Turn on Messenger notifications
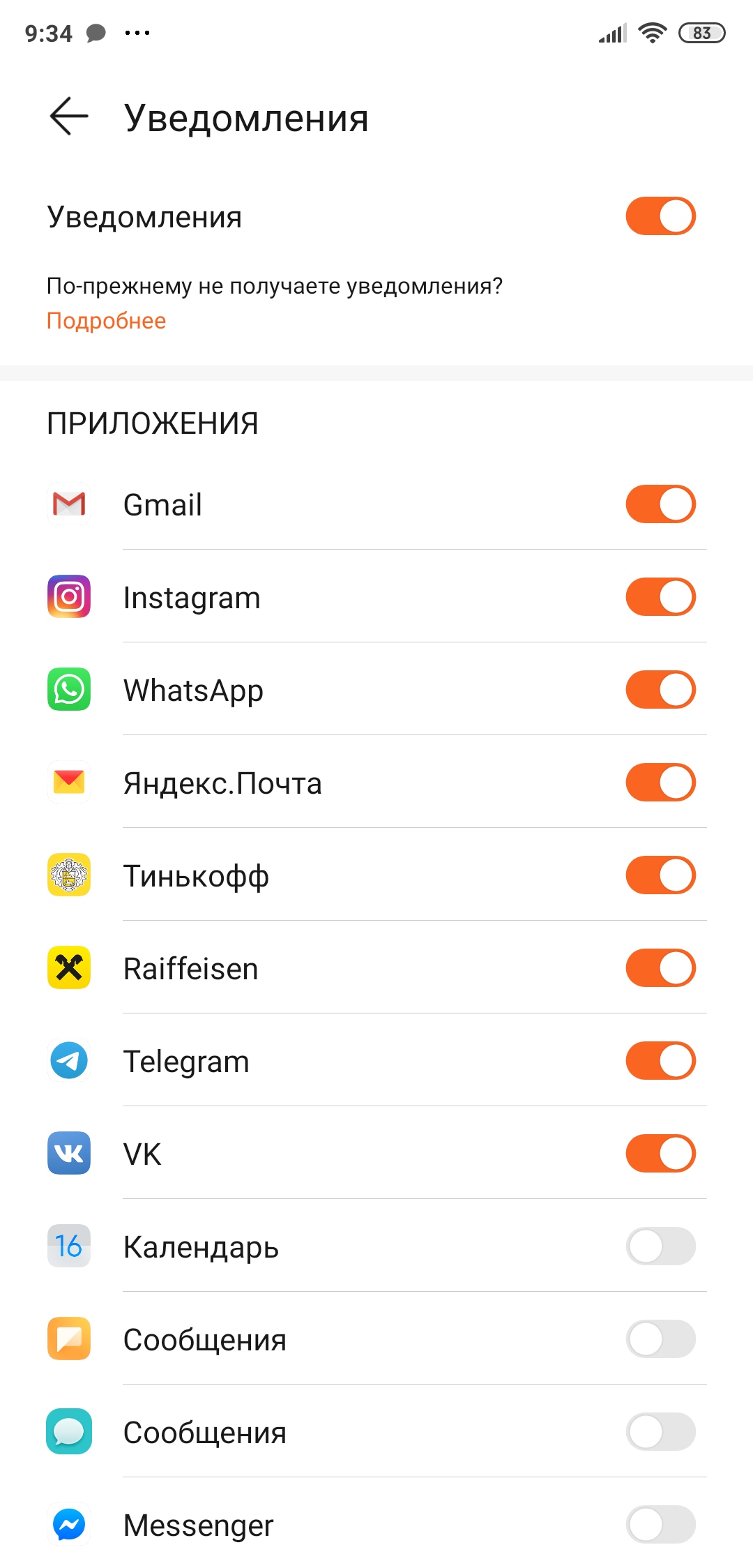Screen dimensions: 753x1568 (660, 1525)
